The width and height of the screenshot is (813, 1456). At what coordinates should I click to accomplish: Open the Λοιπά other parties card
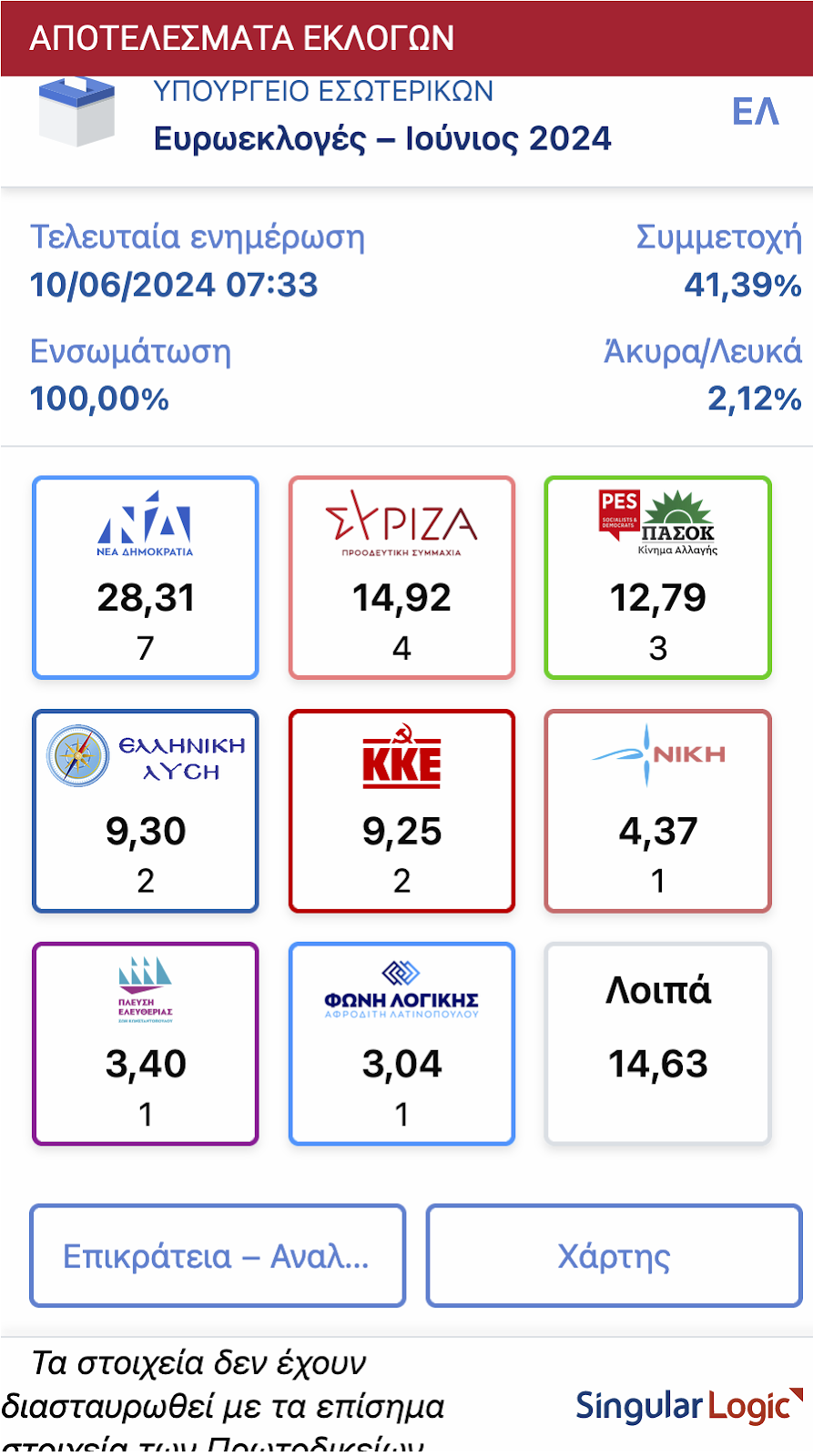(x=658, y=1044)
